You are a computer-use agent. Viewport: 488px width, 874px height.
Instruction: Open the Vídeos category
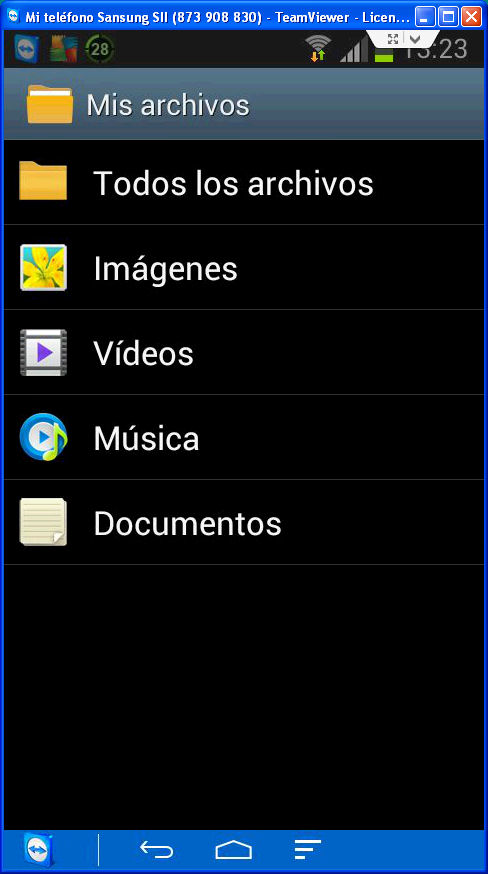(x=244, y=352)
